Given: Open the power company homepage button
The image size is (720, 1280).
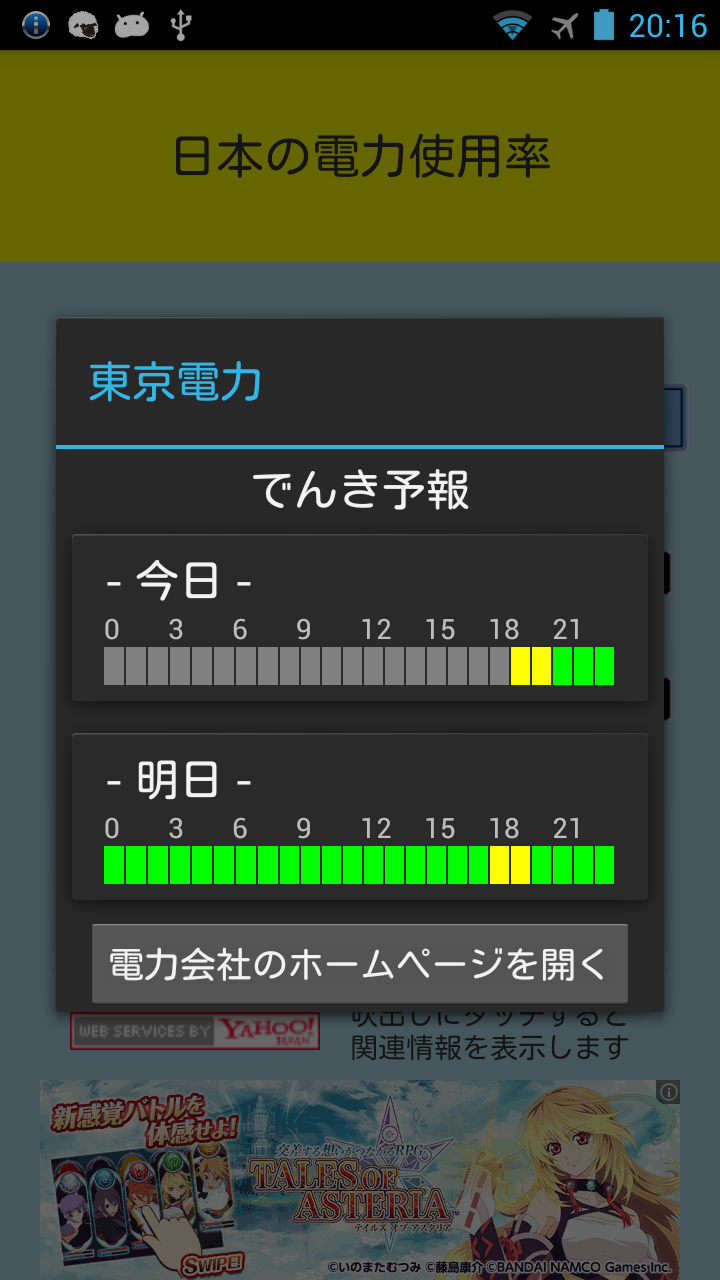Looking at the screenshot, I should coord(359,964).
